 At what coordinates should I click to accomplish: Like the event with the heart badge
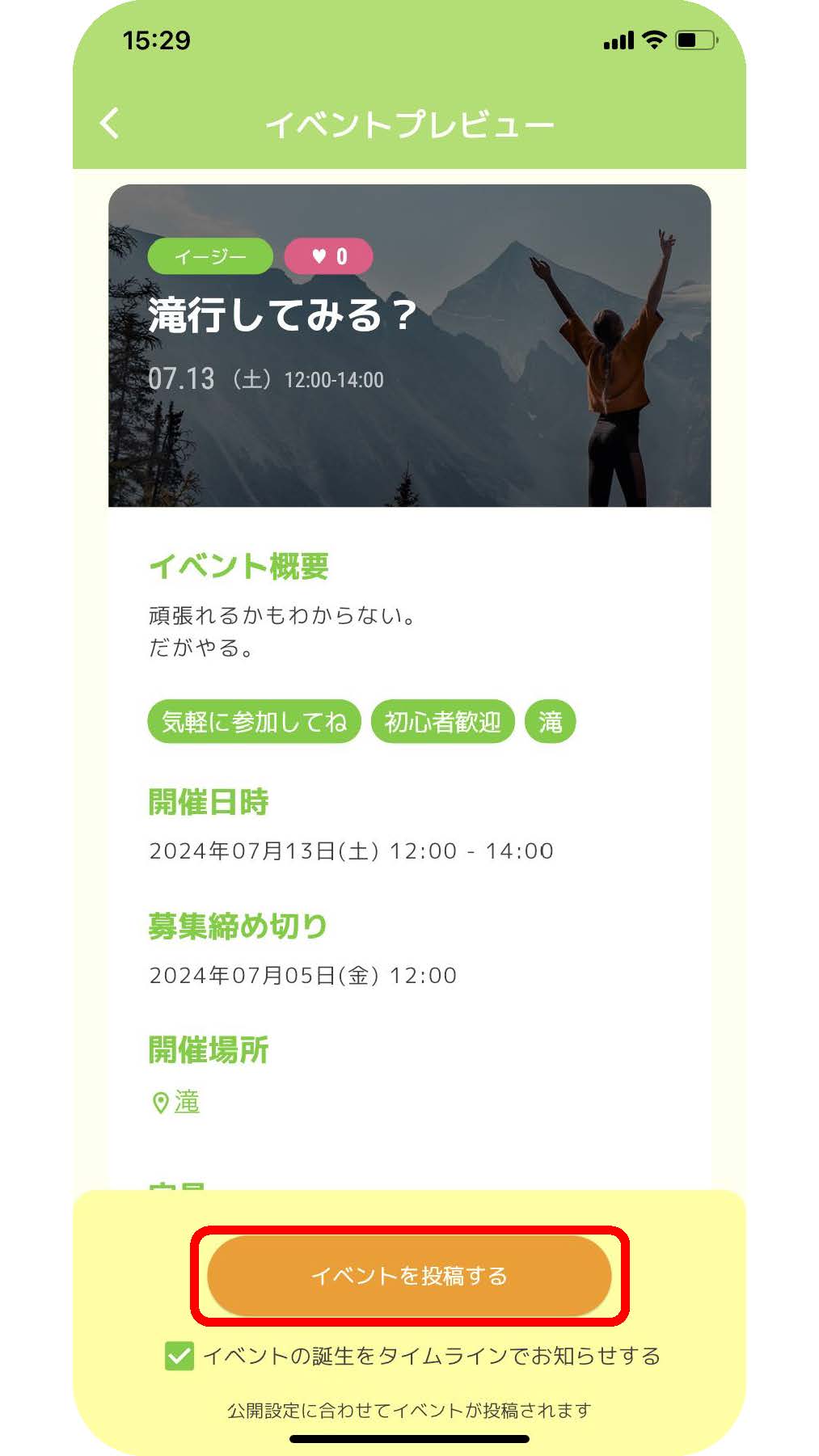coord(329,256)
